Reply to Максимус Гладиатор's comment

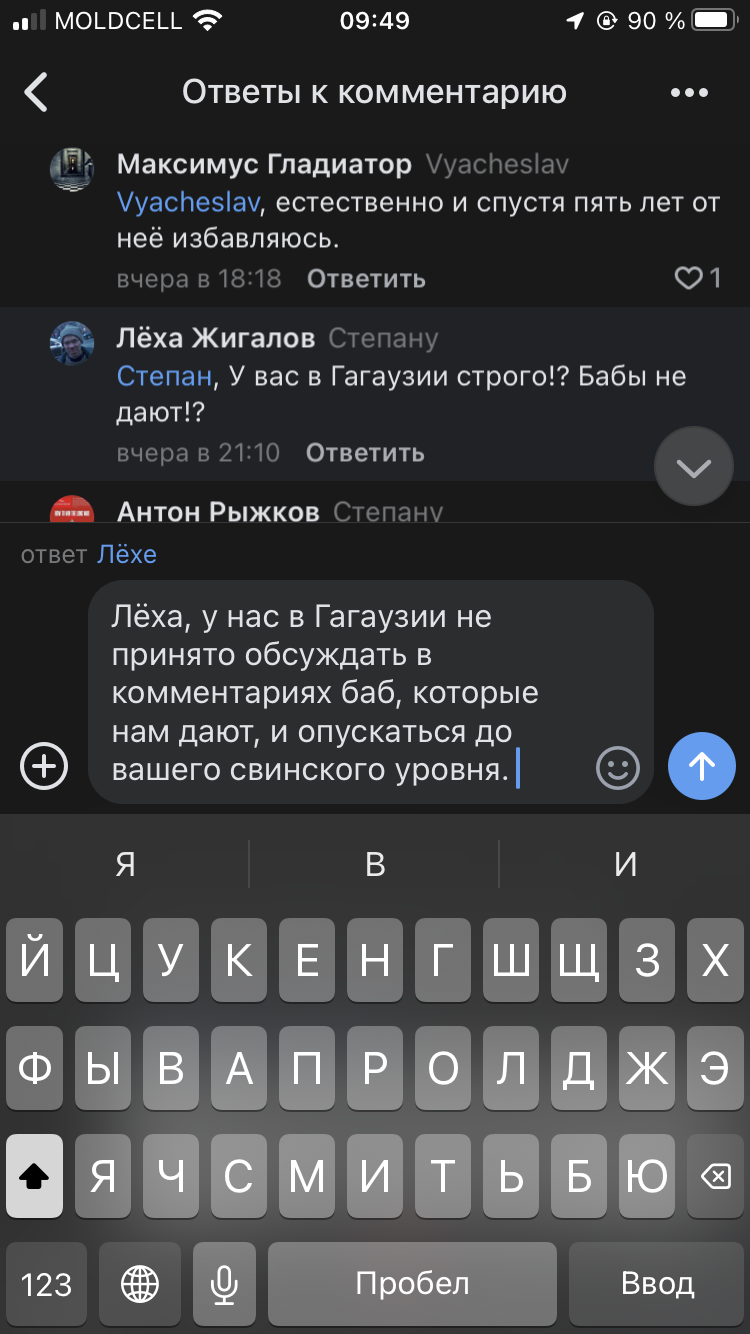(x=366, y=279)
